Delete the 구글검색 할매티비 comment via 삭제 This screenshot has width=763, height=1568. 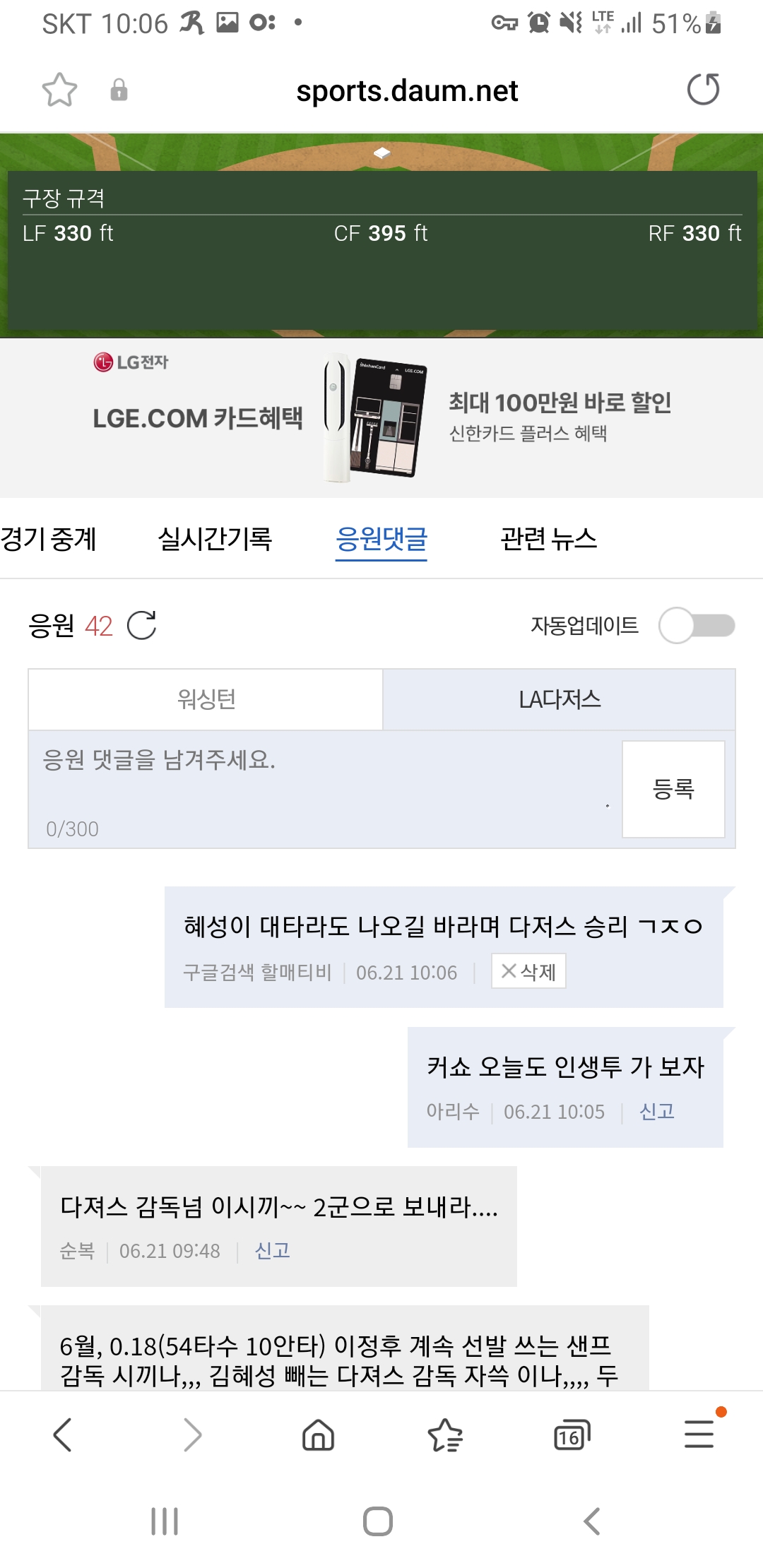pyautogui.click(x=528, y=972)
